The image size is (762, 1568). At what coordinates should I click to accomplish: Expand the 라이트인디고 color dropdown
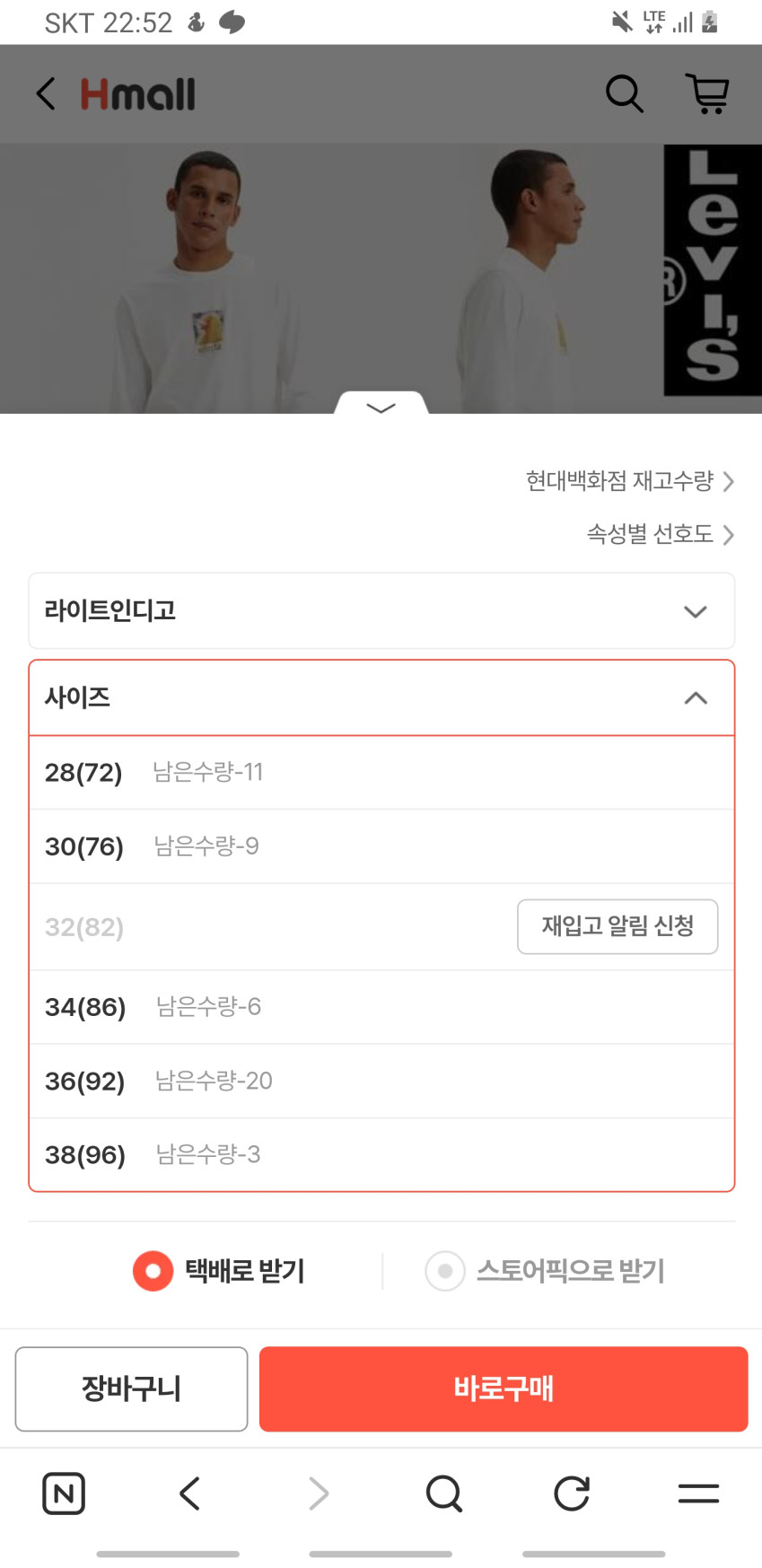tap(381, 611)
